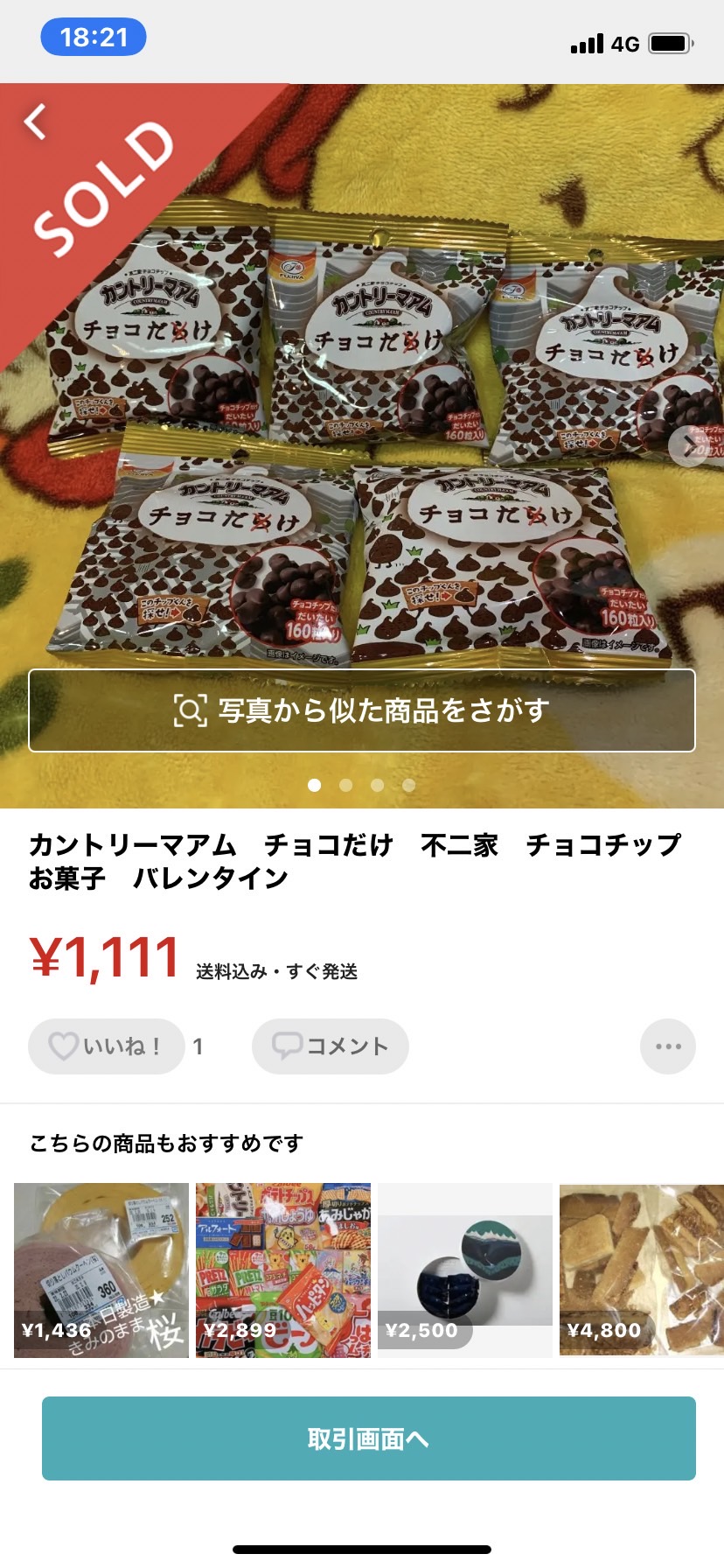The width and height of the screenshot is (724, 1568).
Task: Open recommended item priced ¥1,436
Action: point(101,1270)
